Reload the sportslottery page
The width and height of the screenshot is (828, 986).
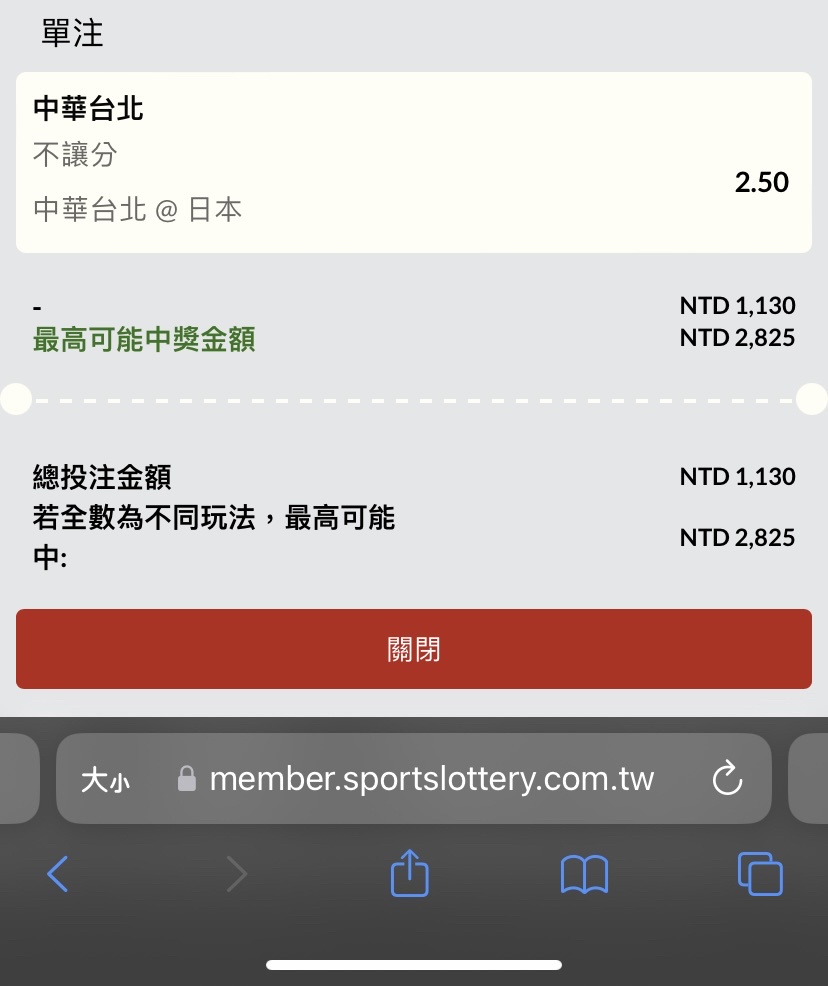(727, 778)
